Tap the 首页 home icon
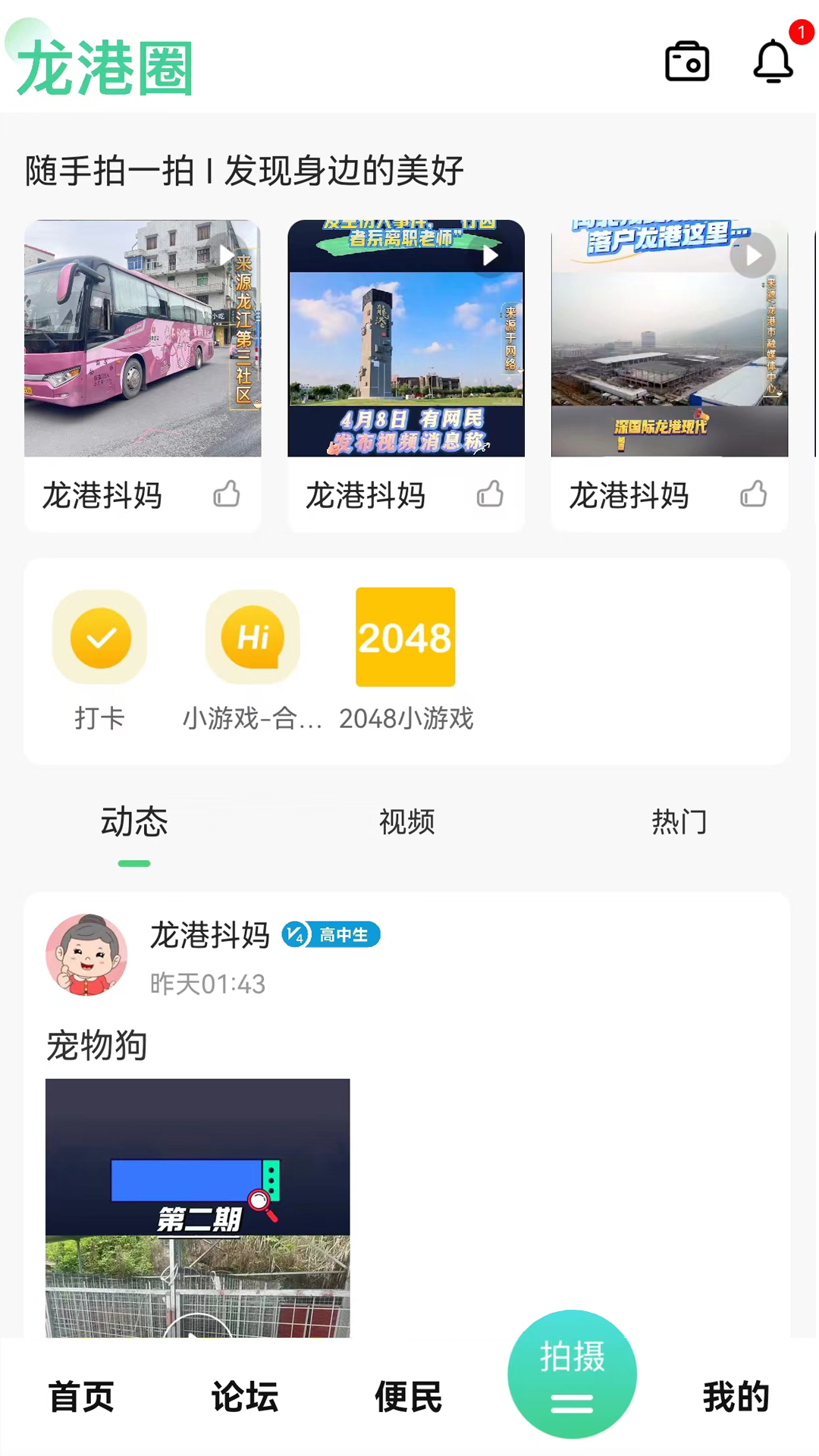The image size is (819, 1456). click(80, 1398)
